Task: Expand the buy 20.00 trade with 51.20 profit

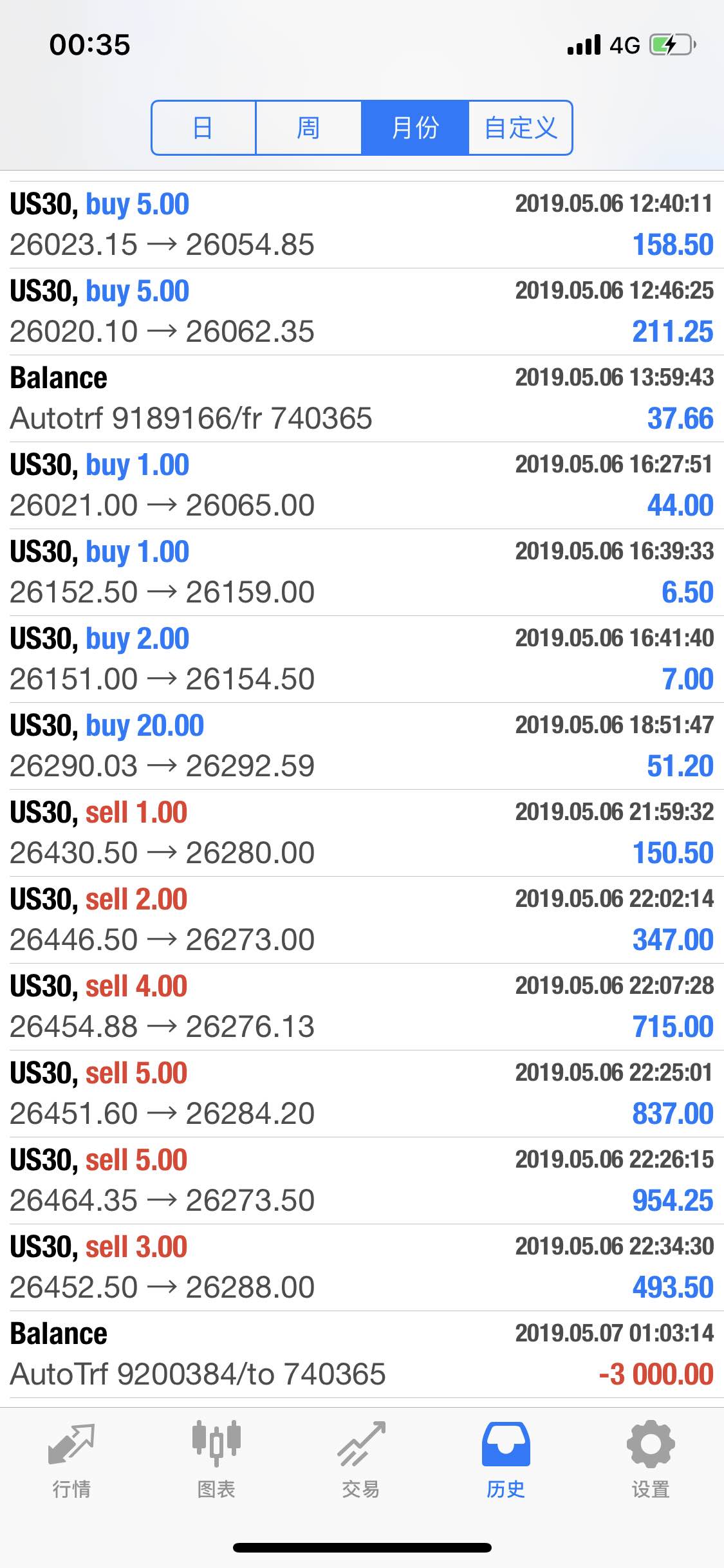Action: pos(362,746)
